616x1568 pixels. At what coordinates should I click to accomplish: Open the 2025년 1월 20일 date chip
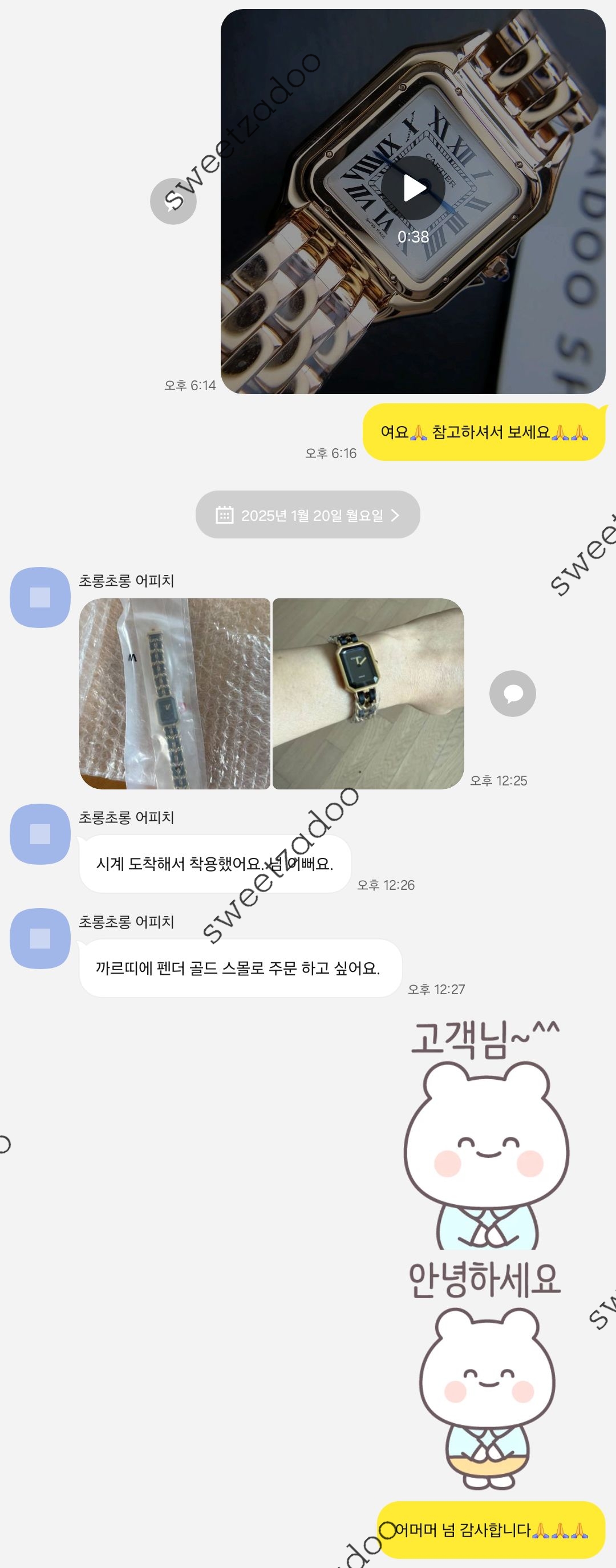[x=307, y=515]
